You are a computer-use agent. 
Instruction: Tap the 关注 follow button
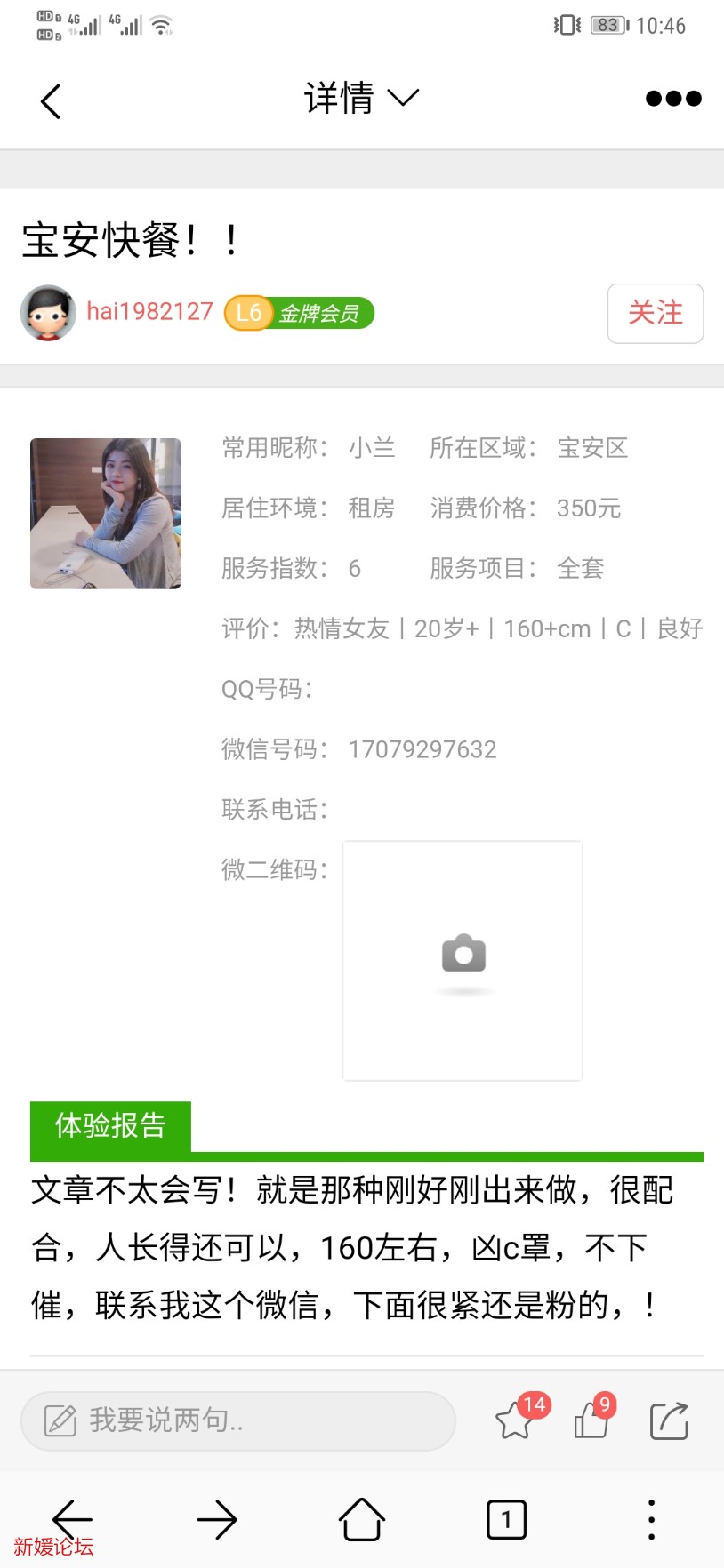pos(655,313)
